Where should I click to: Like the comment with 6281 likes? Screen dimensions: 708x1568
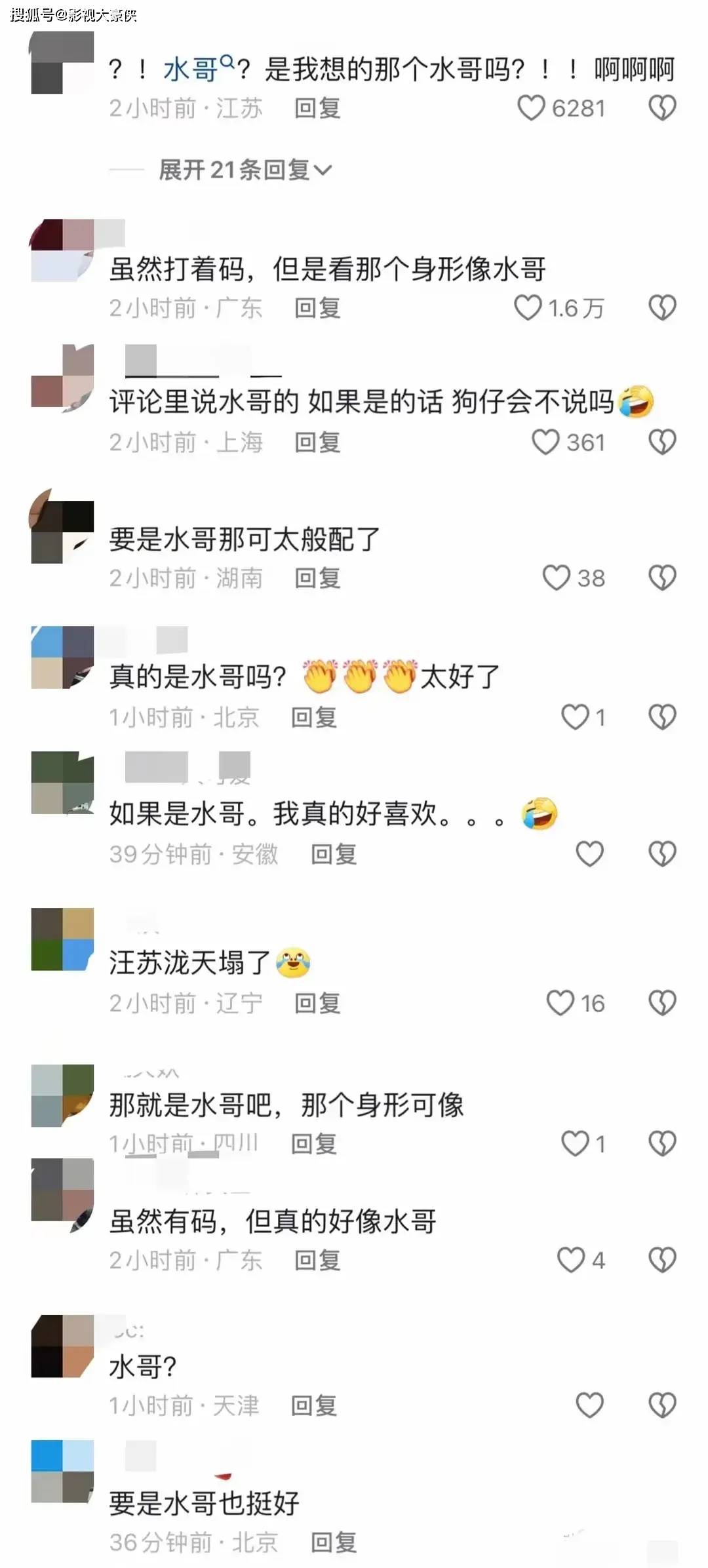pos(532,108)
